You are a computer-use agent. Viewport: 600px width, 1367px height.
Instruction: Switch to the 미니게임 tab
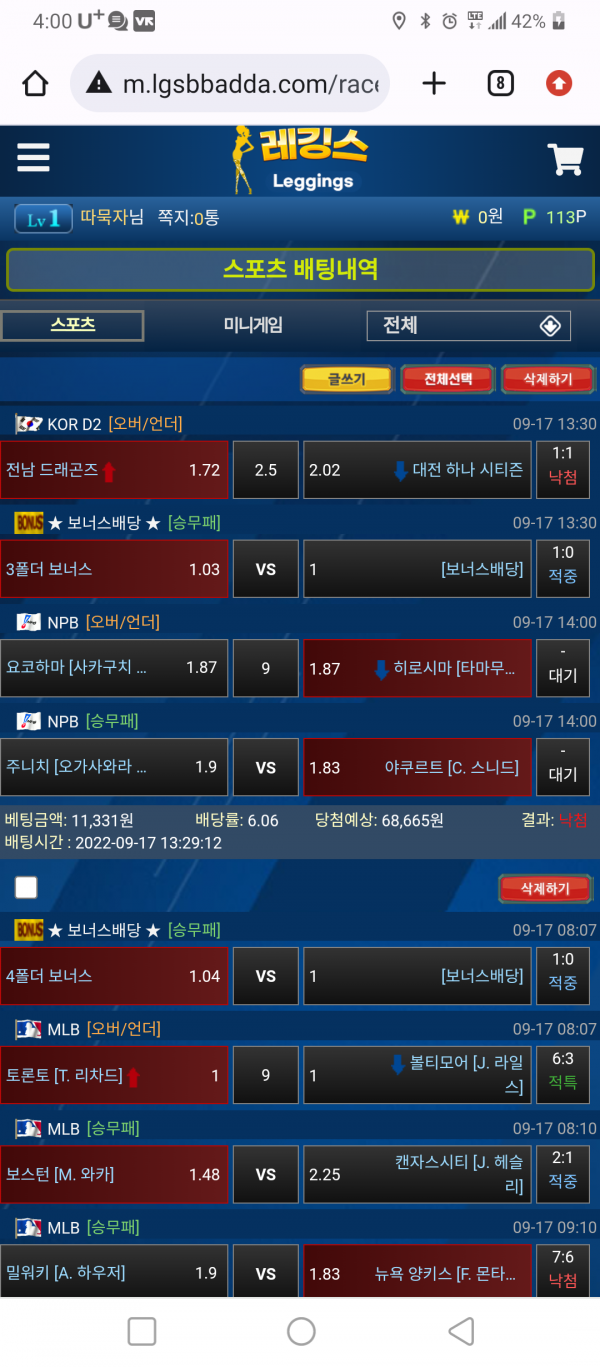point(253,325)
